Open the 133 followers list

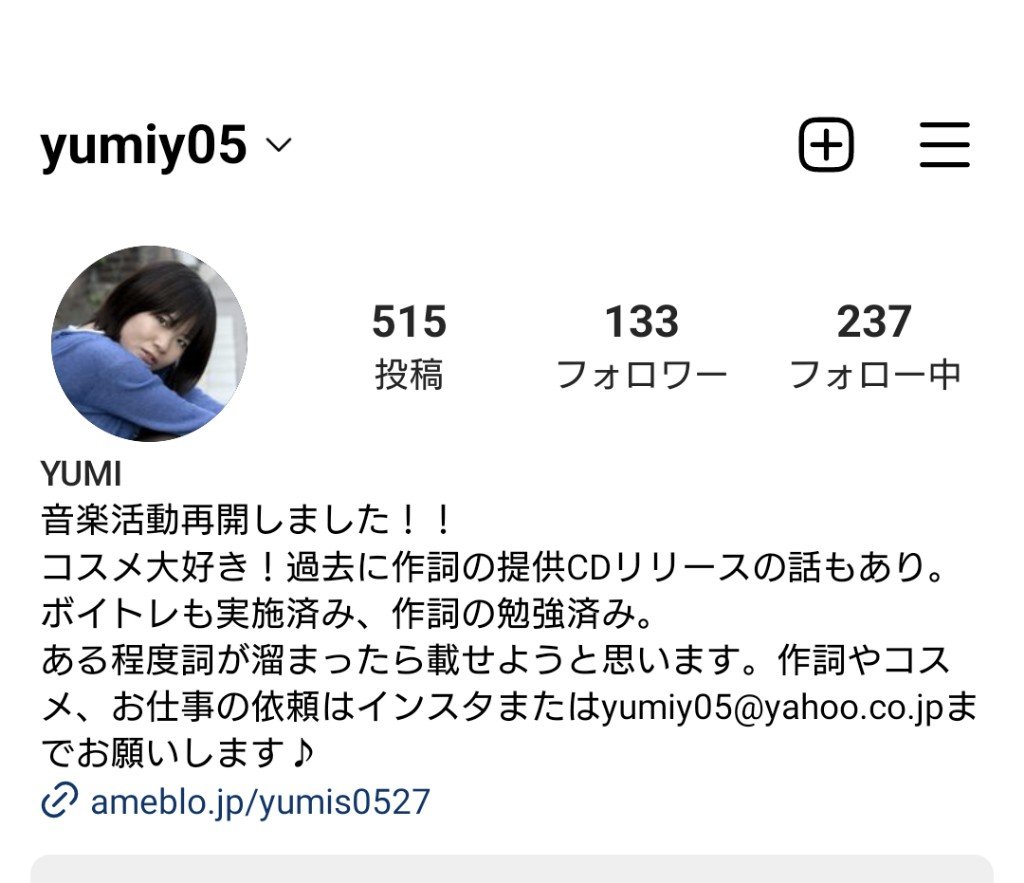pos(641,346)
